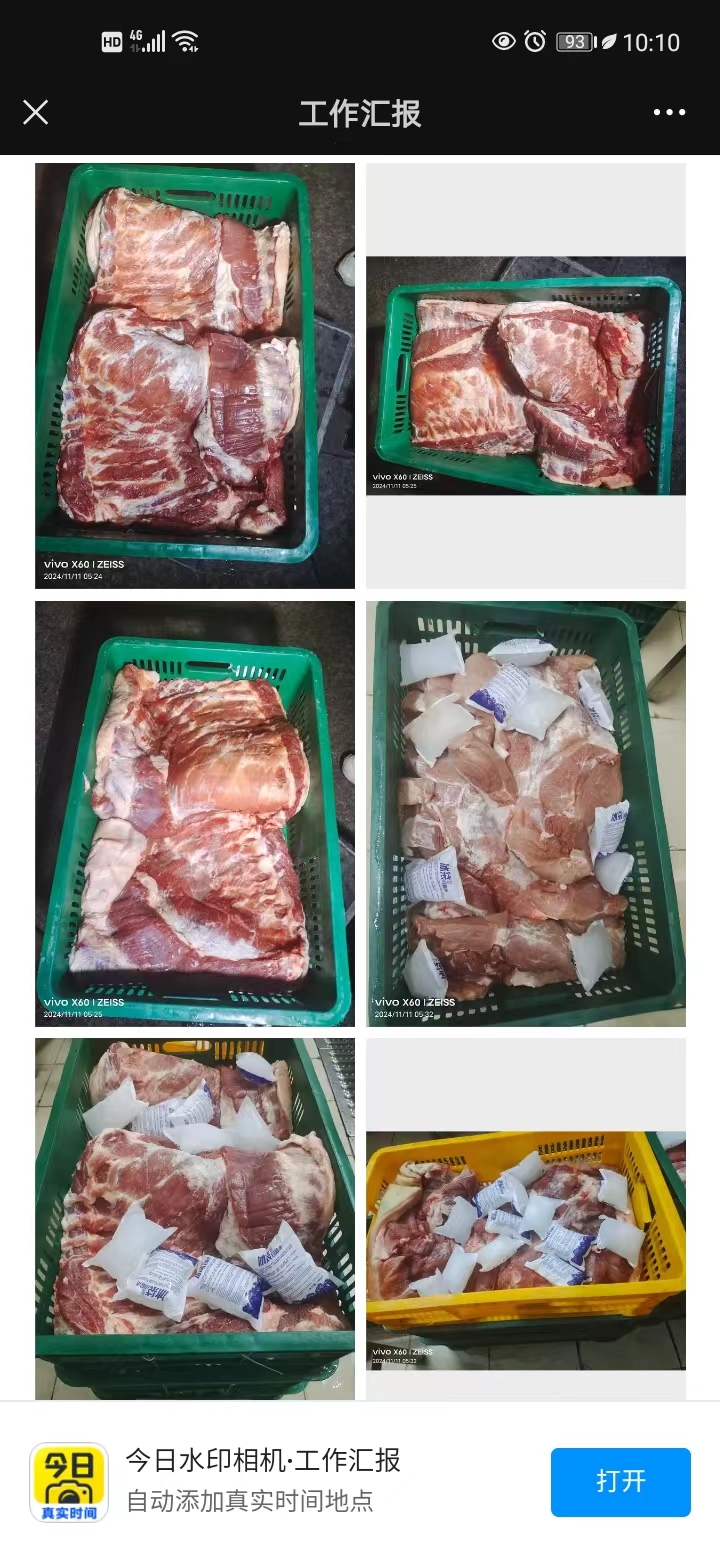Screen dimensions: 720x1560
Task: Open the green crate photo with ice packs
Action: [526, 813]
